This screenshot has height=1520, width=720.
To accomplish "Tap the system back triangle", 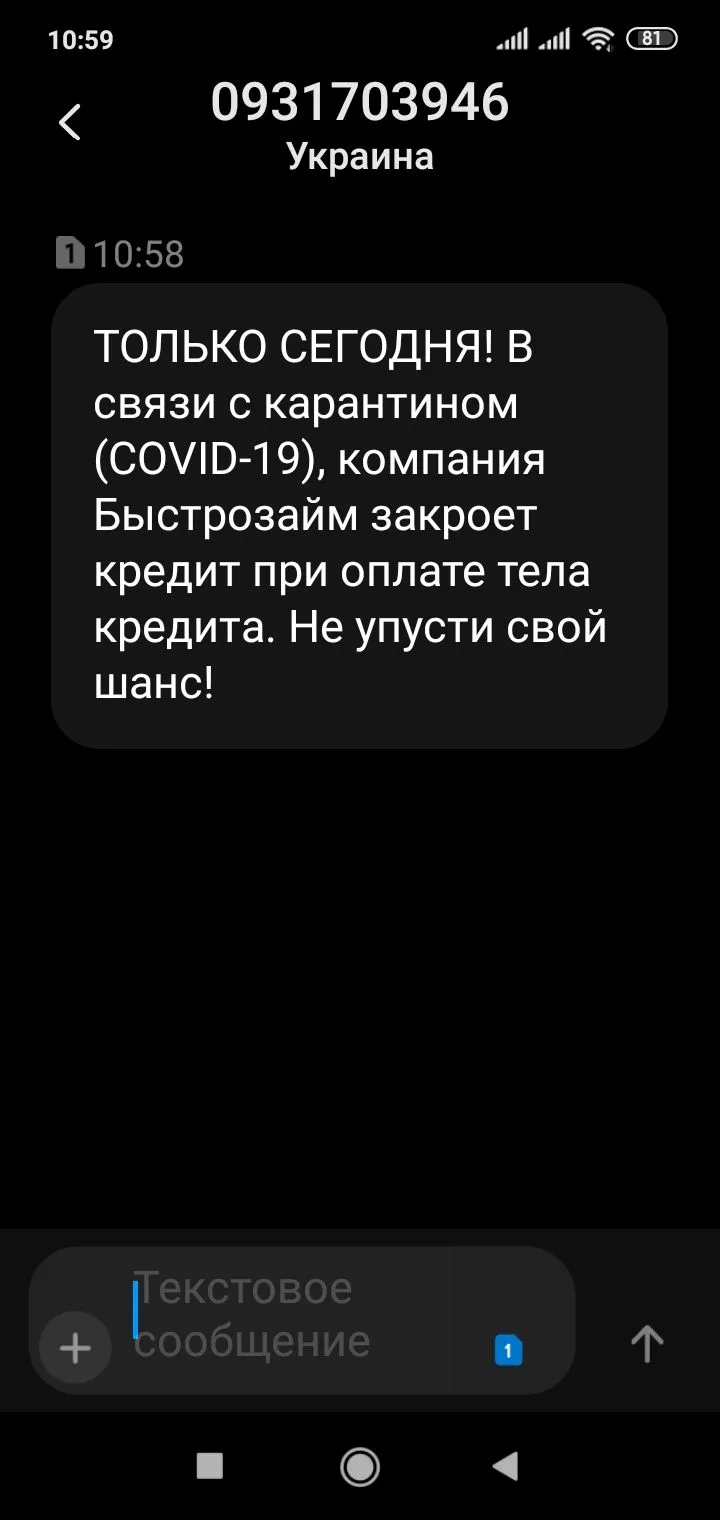I will 506,1466.
